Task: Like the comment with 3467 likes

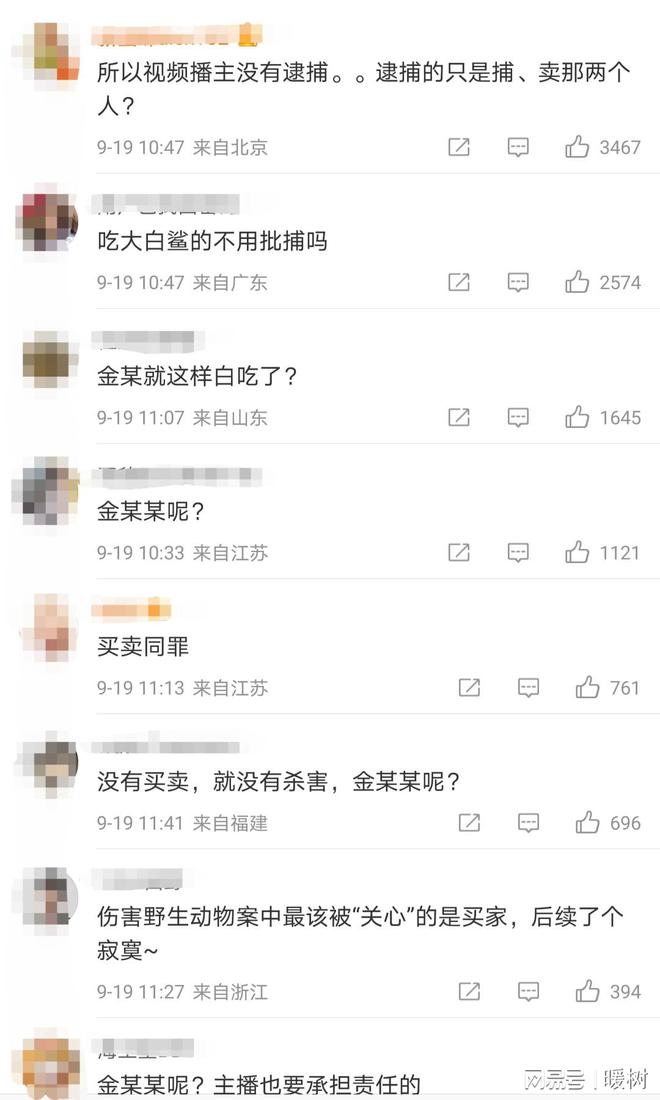Action: (577, 147)
